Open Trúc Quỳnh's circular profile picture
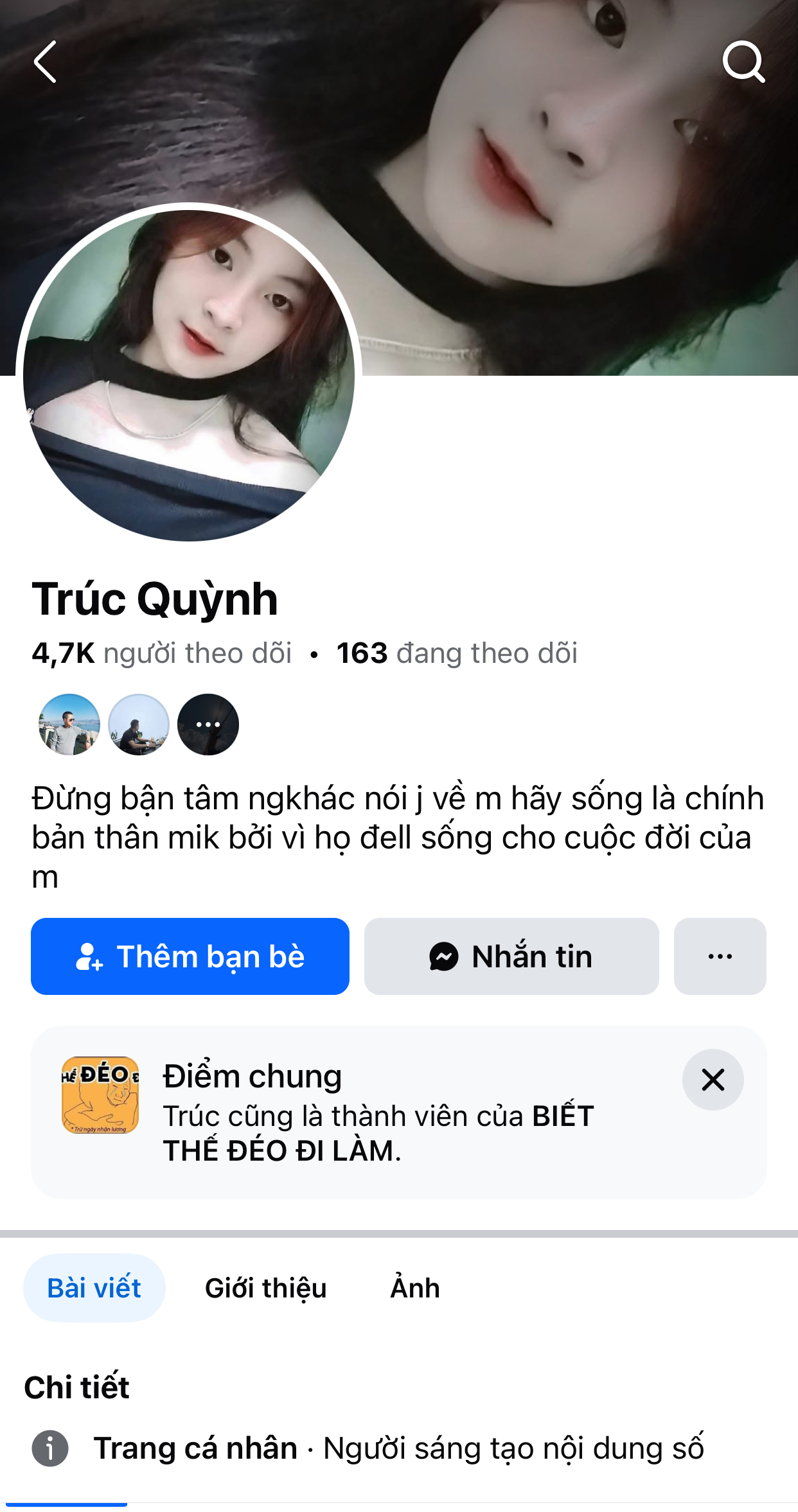 click(x=189, y=376)
